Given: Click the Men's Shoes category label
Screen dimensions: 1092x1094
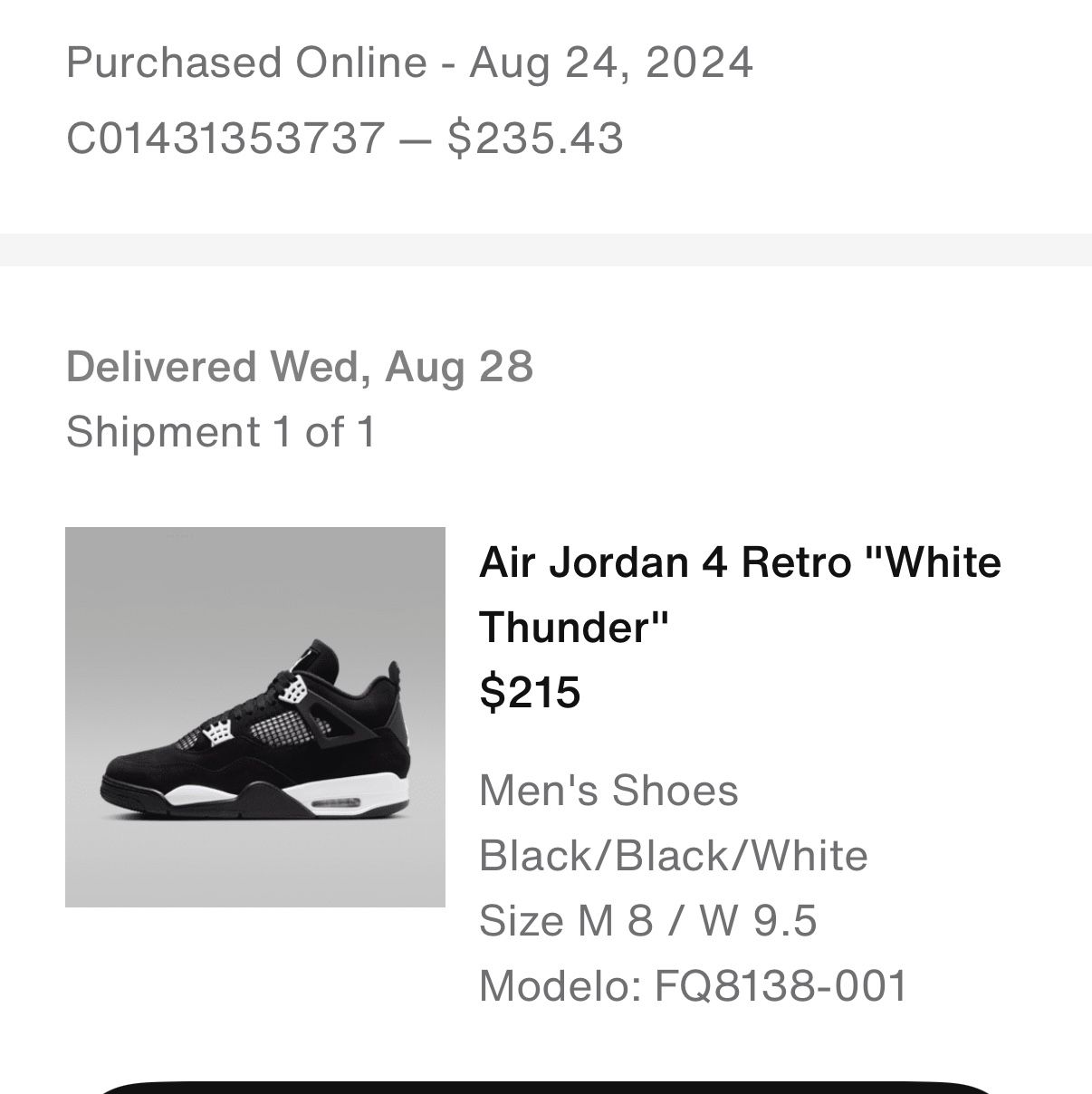Looking at the screenshot, I should (608, 790).
